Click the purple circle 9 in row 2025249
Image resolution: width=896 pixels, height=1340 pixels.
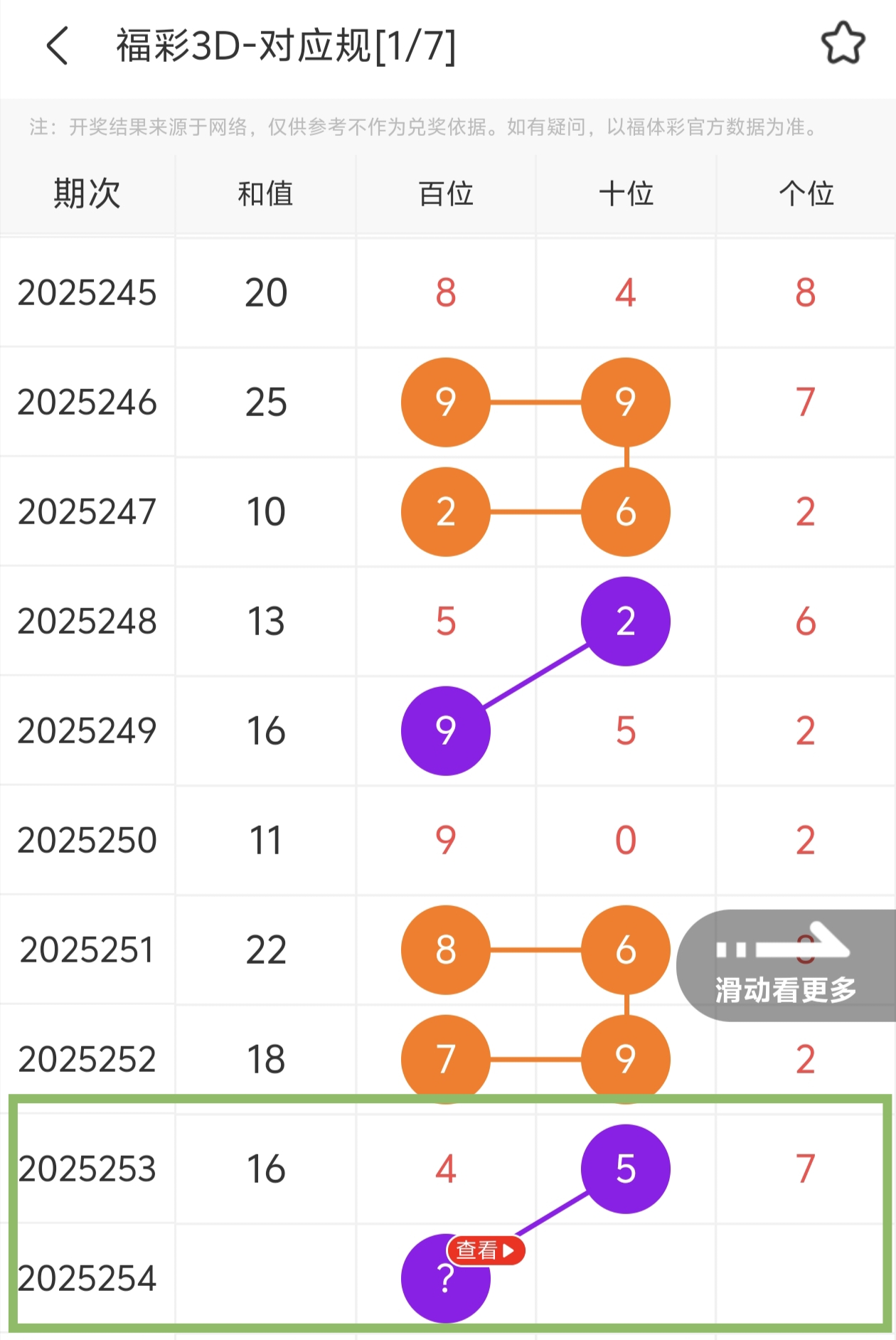(x=445, y=730)
